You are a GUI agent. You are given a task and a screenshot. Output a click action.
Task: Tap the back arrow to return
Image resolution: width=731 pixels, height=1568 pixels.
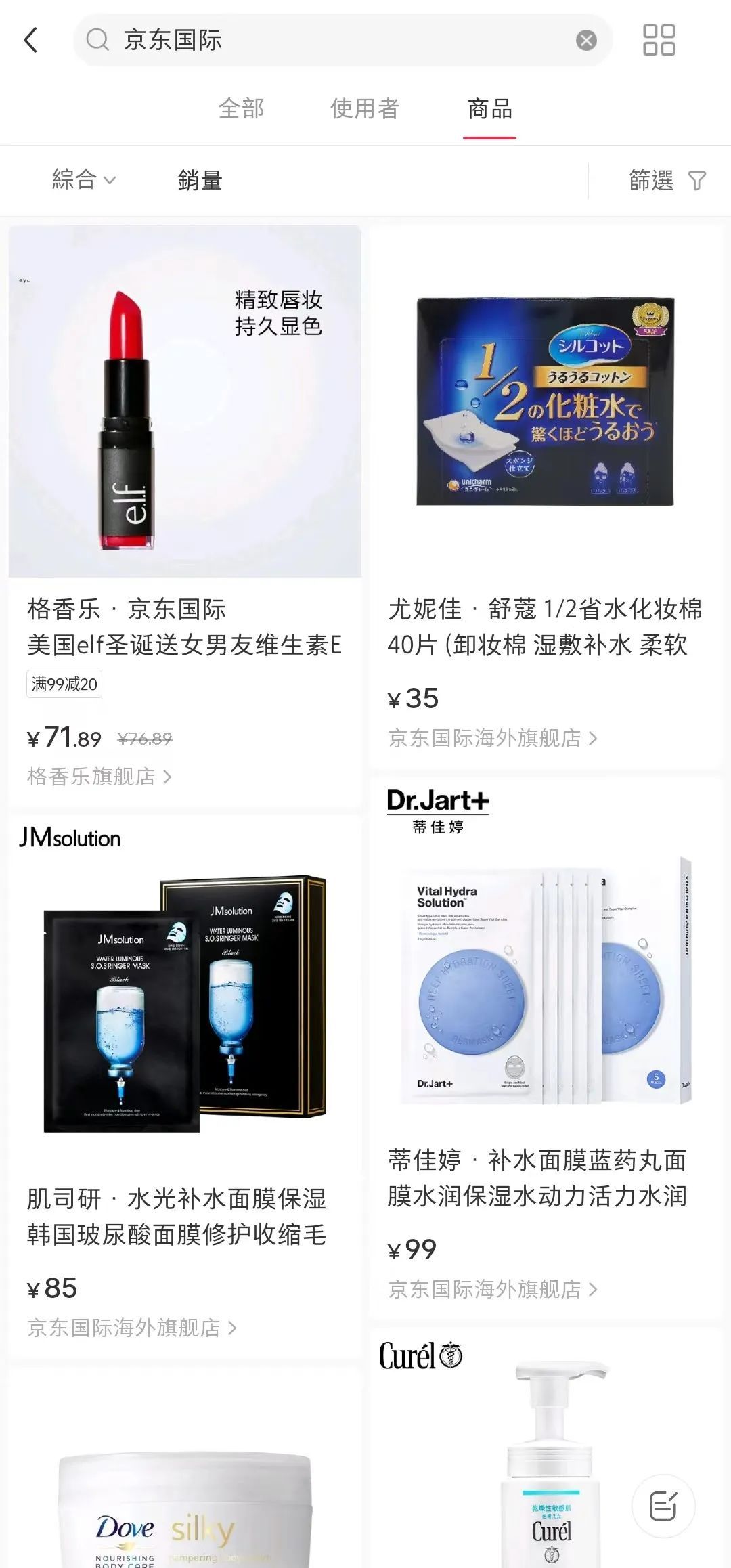pos(30,41)
